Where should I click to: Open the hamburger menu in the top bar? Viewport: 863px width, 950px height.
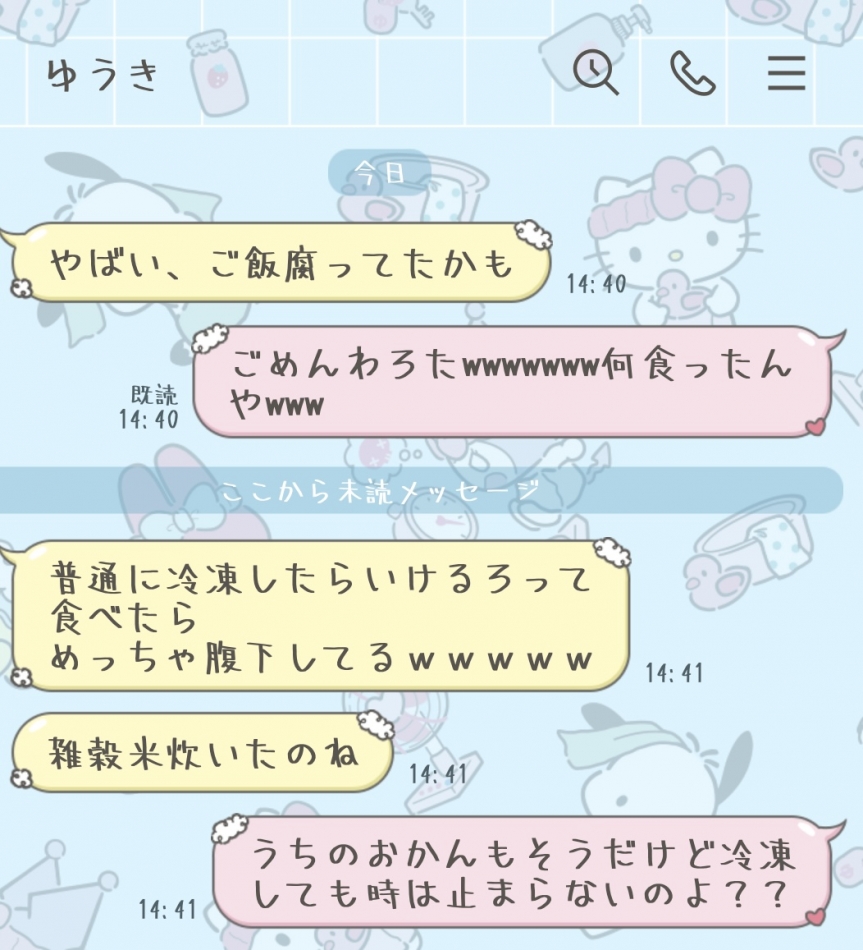click(x=787, y=71)
